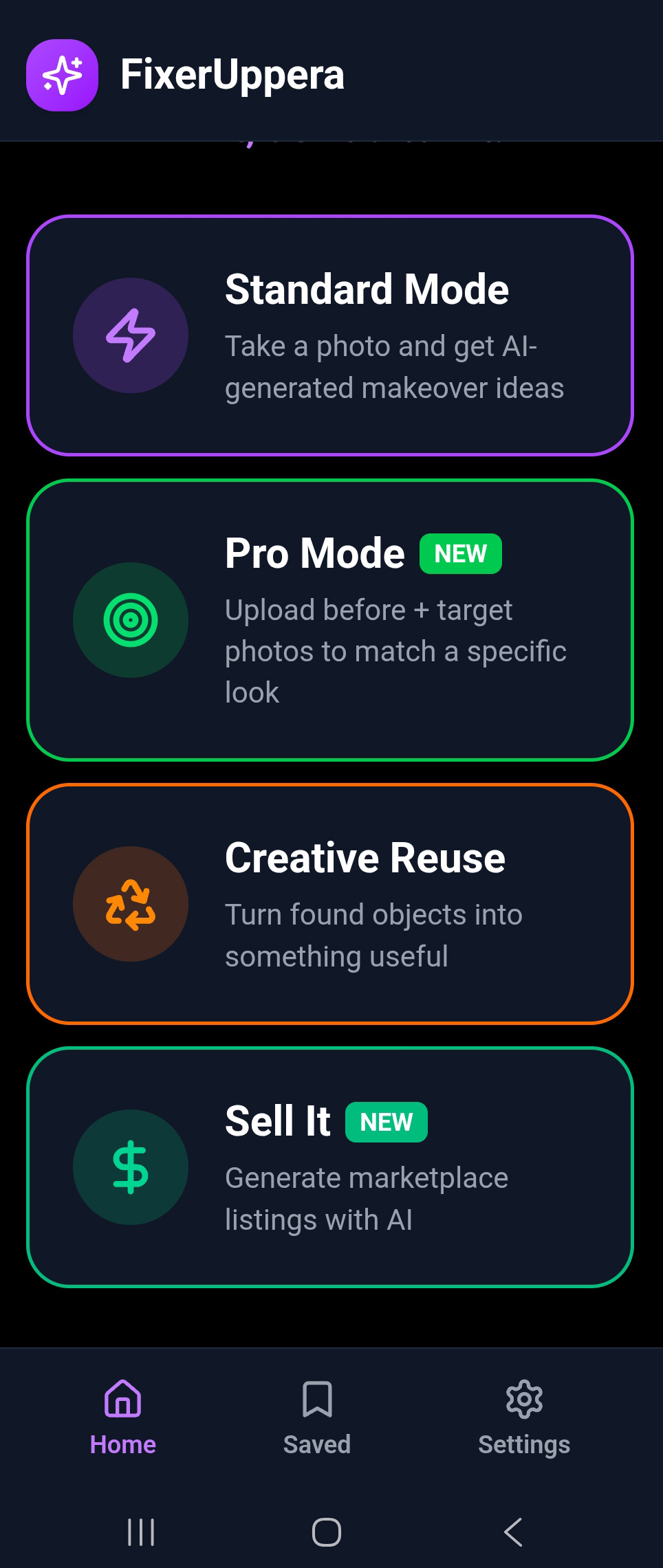Open the Standard Mode card
This screenshot has width=663, height=1568.
[x=330, y=335]
